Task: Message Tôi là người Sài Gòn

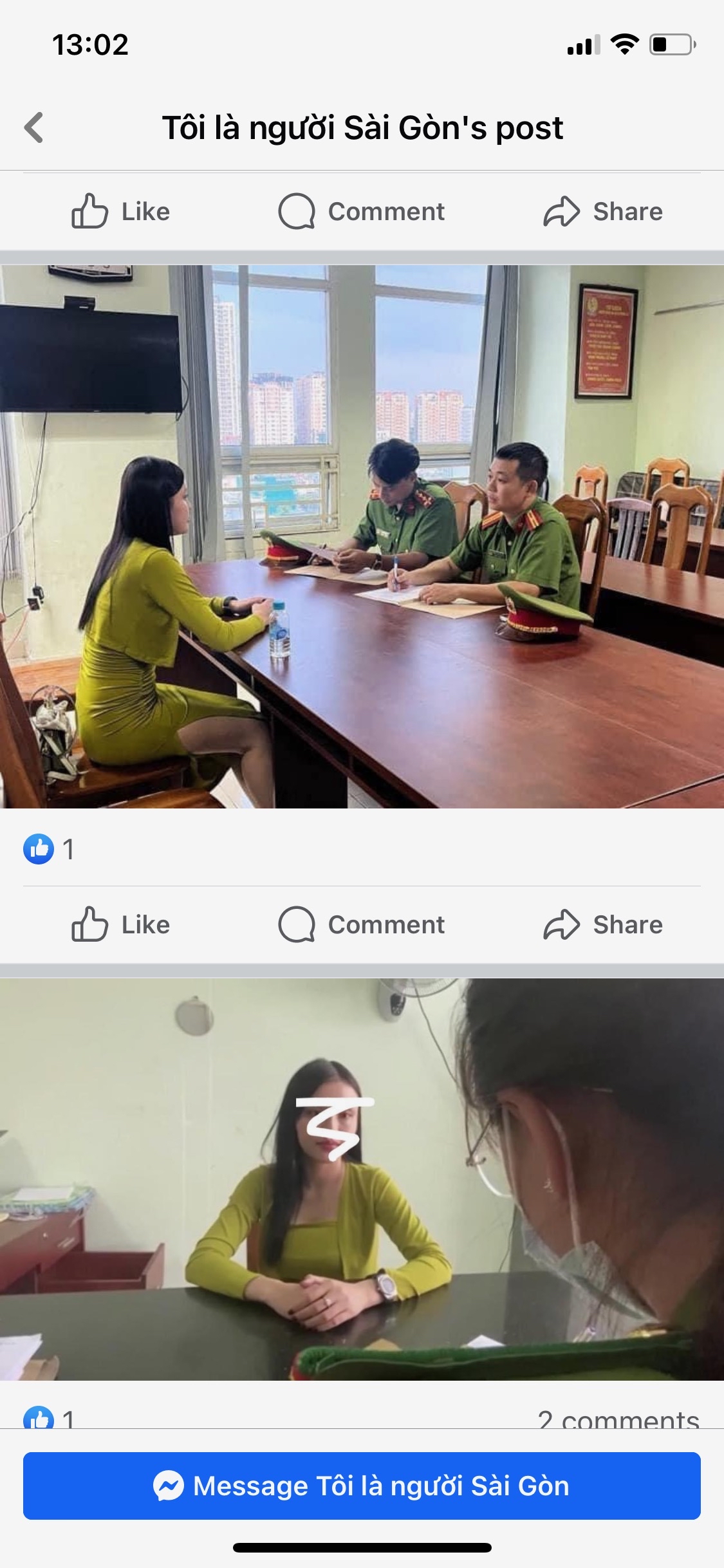Action: click(x=362, y=1486)
